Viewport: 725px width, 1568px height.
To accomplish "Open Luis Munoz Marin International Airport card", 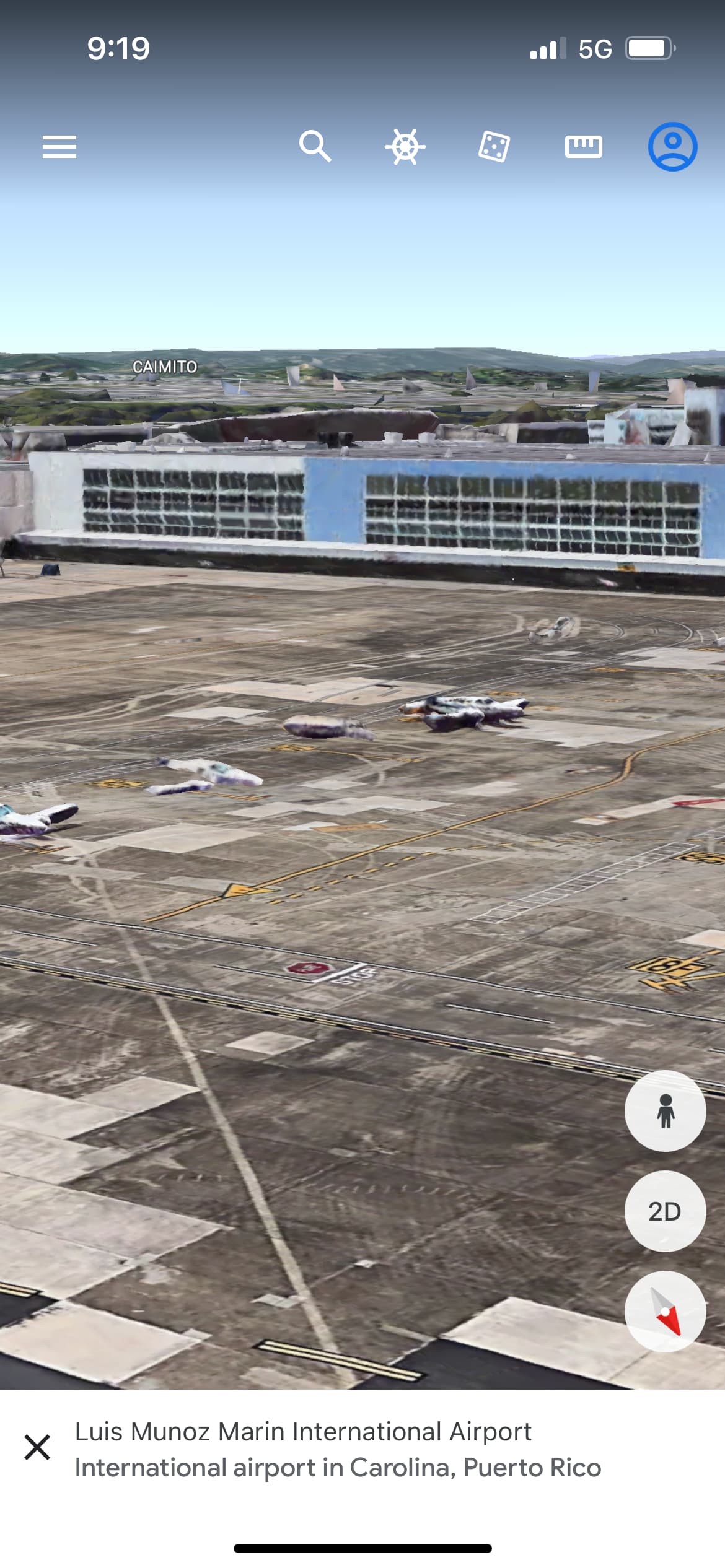I will (x=338, y=1449).
